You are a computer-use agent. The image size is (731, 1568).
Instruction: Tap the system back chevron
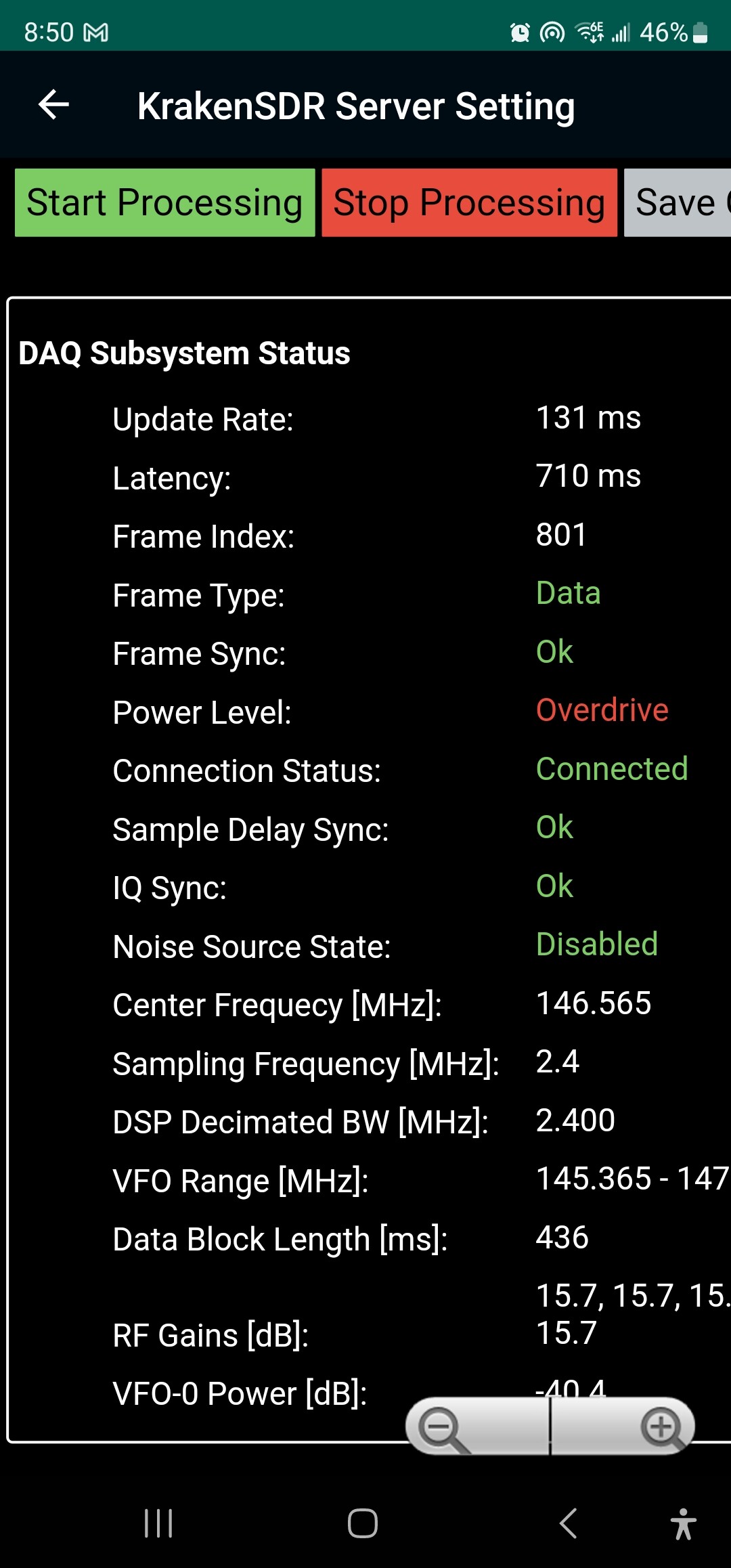coord(569,1523)
